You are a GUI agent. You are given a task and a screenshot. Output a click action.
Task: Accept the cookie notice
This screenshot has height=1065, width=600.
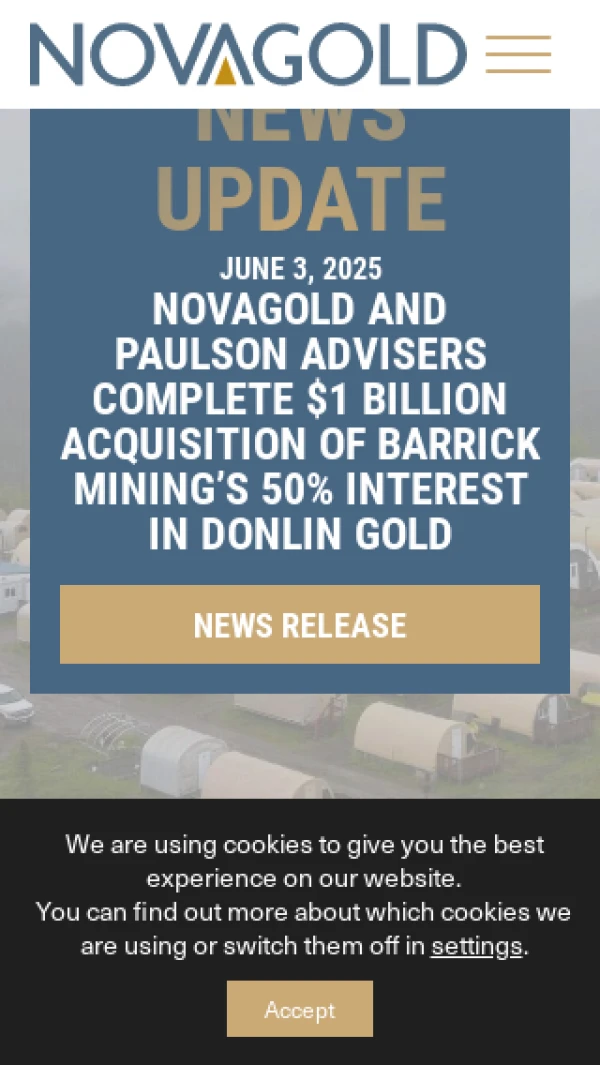tap(300, 1009)
